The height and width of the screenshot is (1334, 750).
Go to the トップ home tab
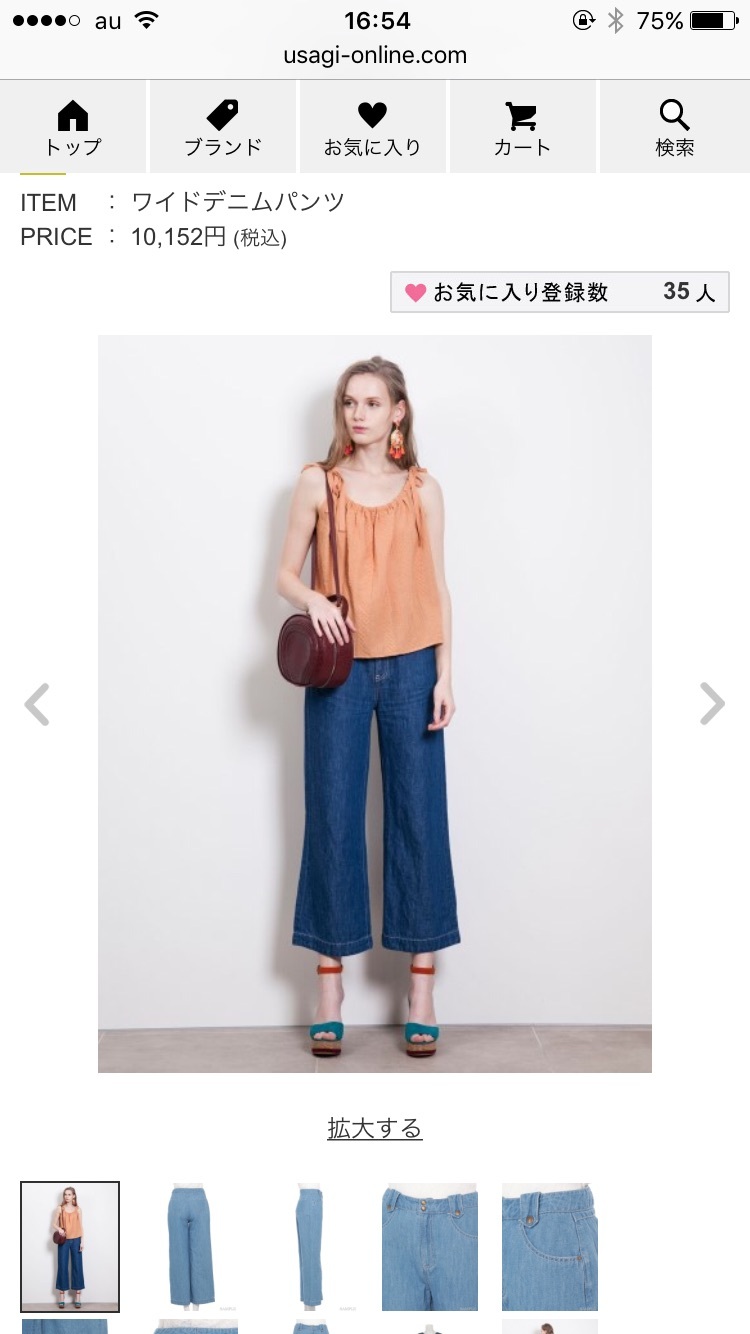point(73,128)
